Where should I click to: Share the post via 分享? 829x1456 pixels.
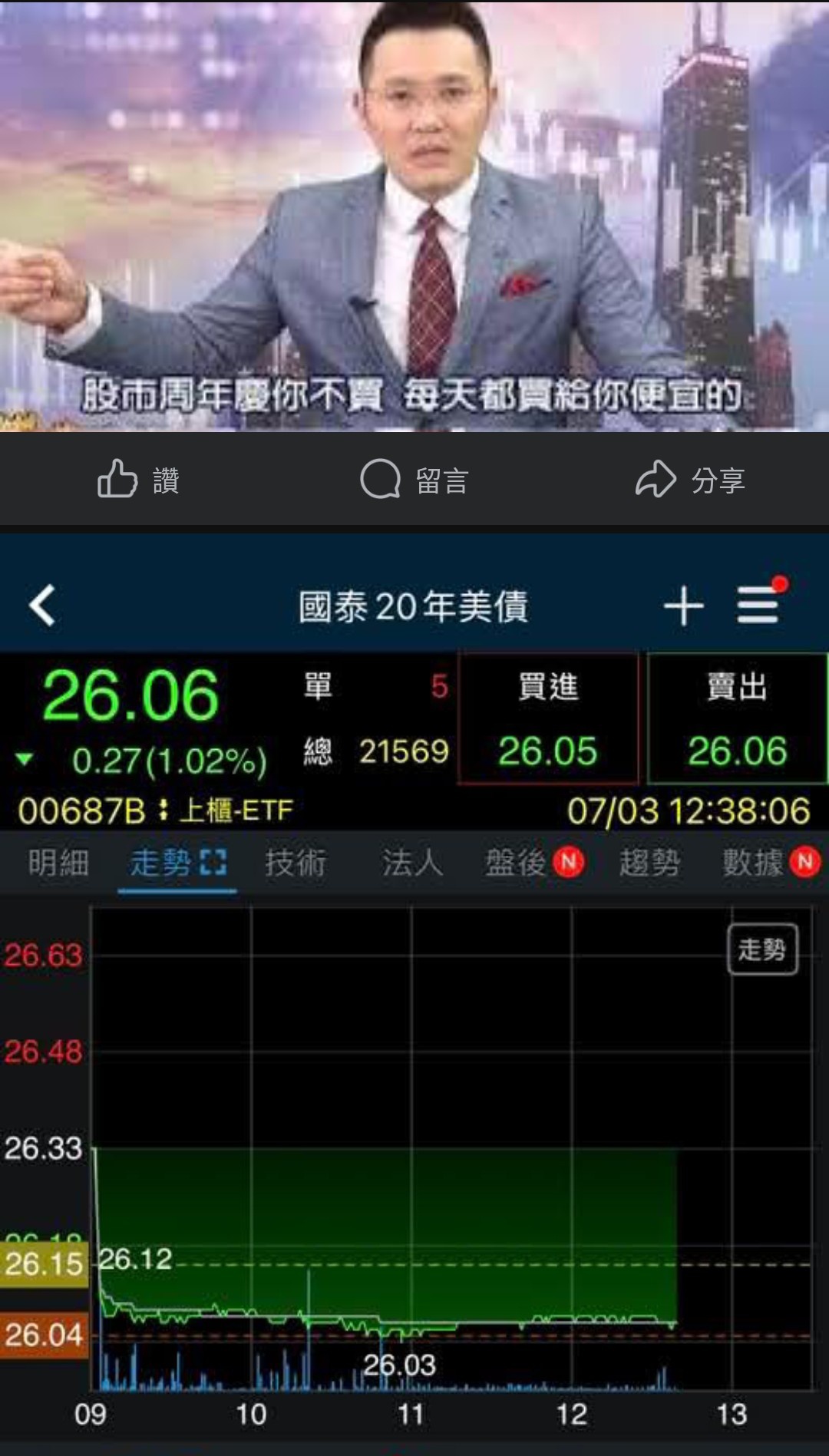pyautogui.click(x=691, y=480)
